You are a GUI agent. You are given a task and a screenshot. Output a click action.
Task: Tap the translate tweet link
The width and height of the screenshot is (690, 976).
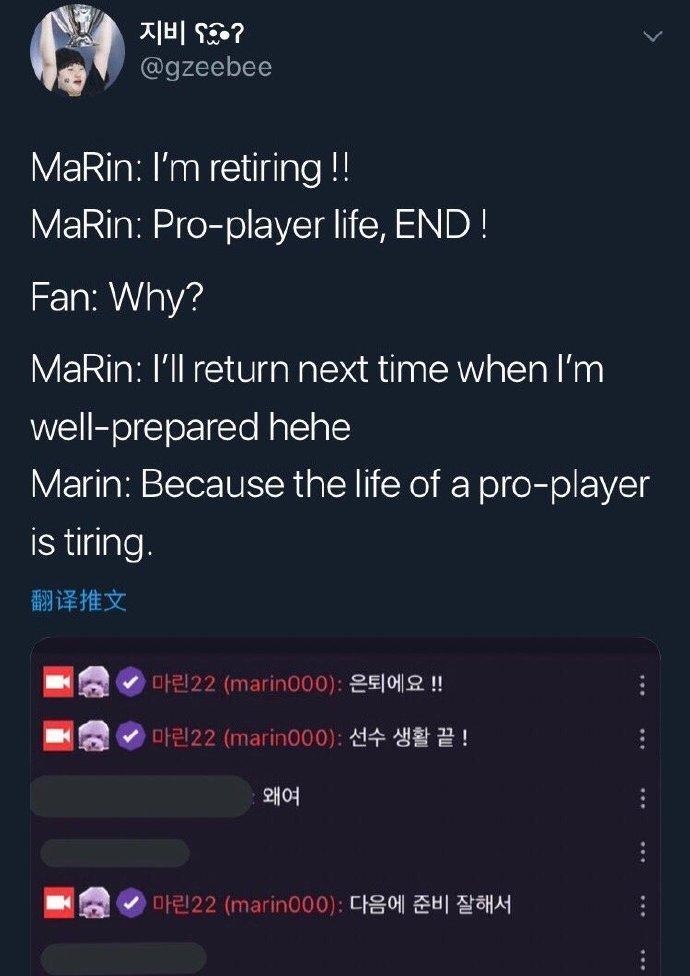tap(79, 600)
